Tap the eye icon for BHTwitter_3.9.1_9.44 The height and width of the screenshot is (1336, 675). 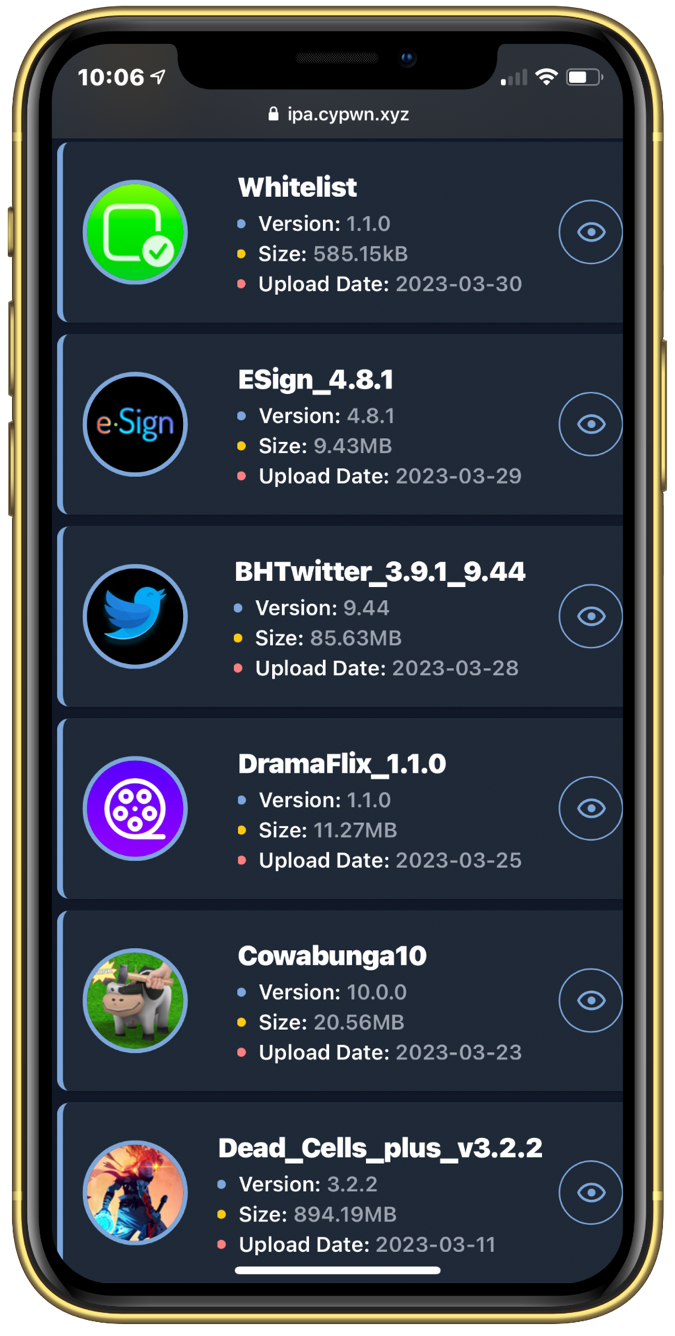point(591,616)
